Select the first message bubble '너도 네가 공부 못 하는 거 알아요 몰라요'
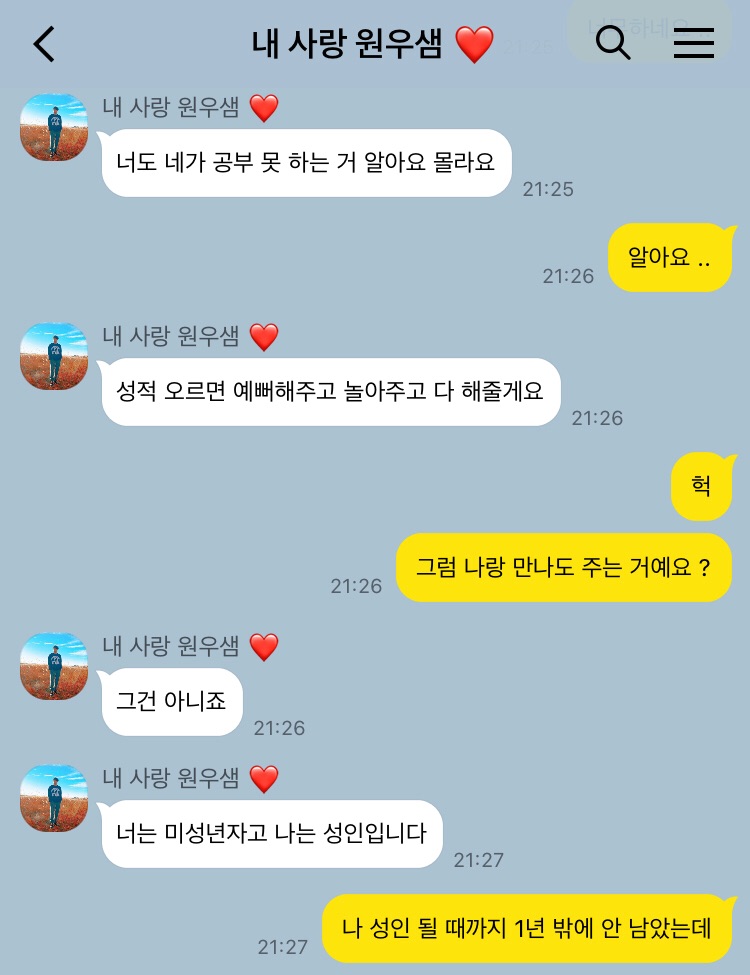Viewport: 750px width, 975px height. [305, 163]
